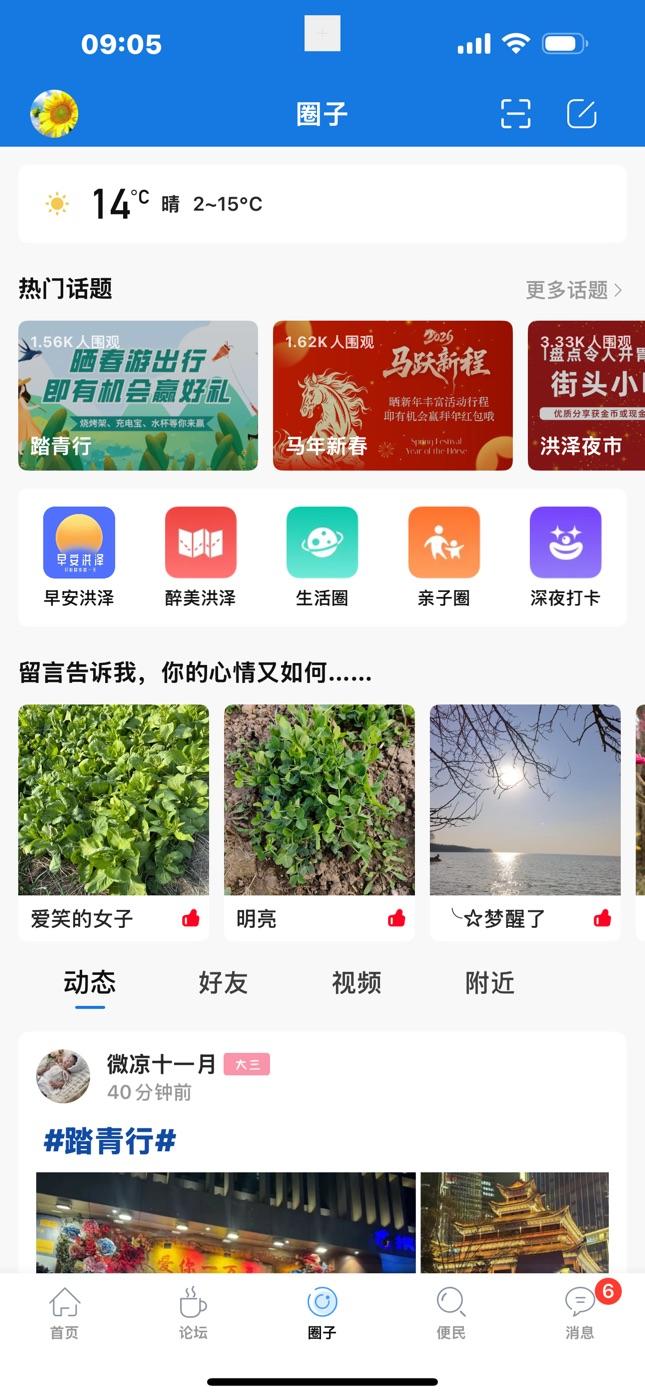Switch to the 附近 tab

[490, 983]
